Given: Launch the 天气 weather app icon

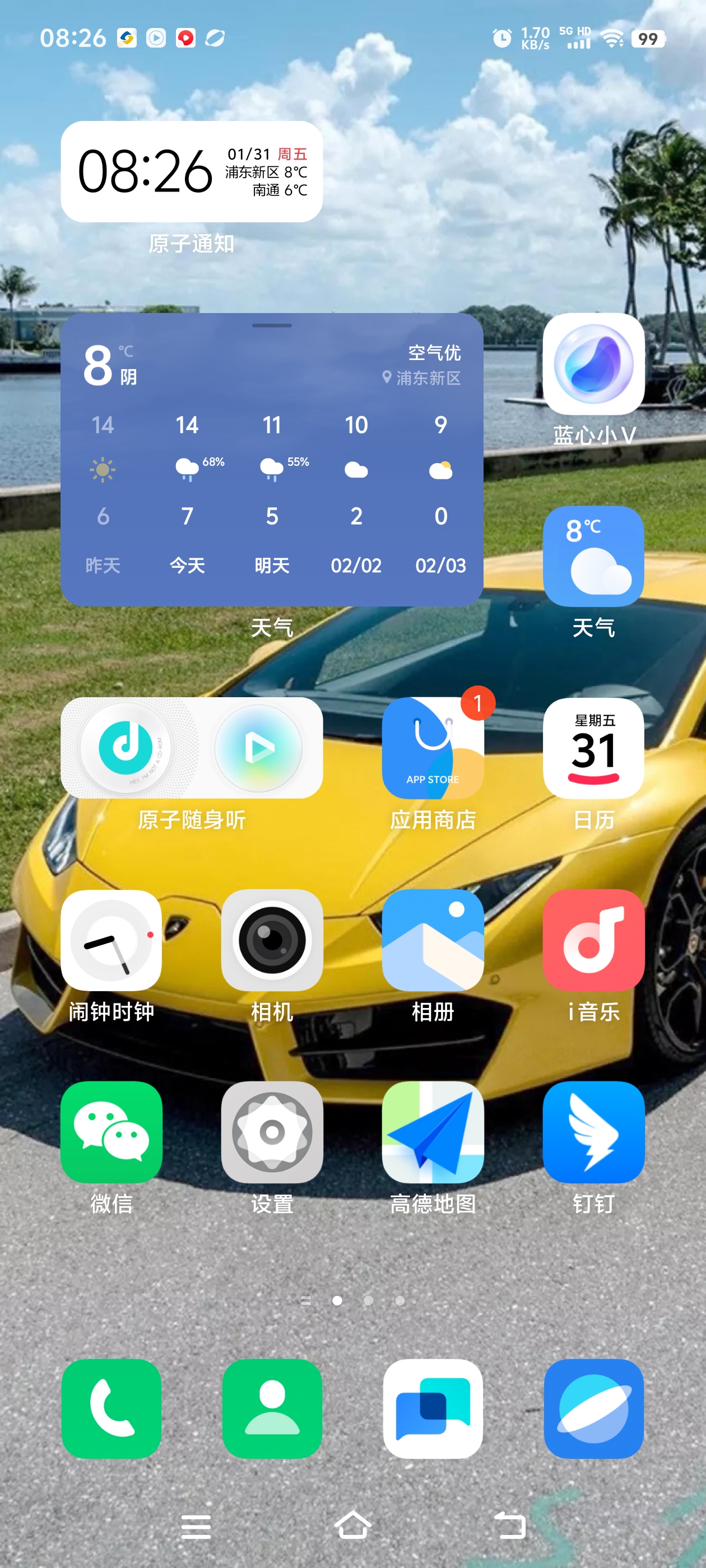Looking at the screenshot, I should [x=593, y=556].
